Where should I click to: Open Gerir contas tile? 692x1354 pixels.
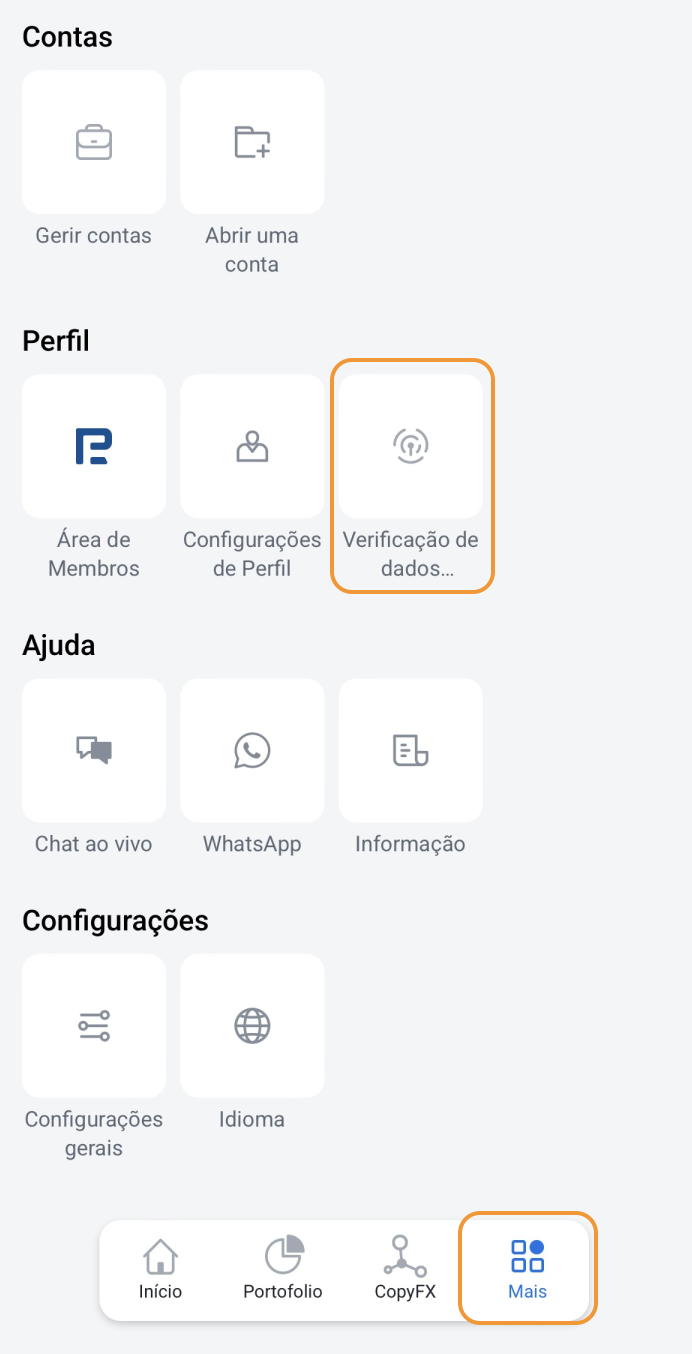click(x=94, y=142)
